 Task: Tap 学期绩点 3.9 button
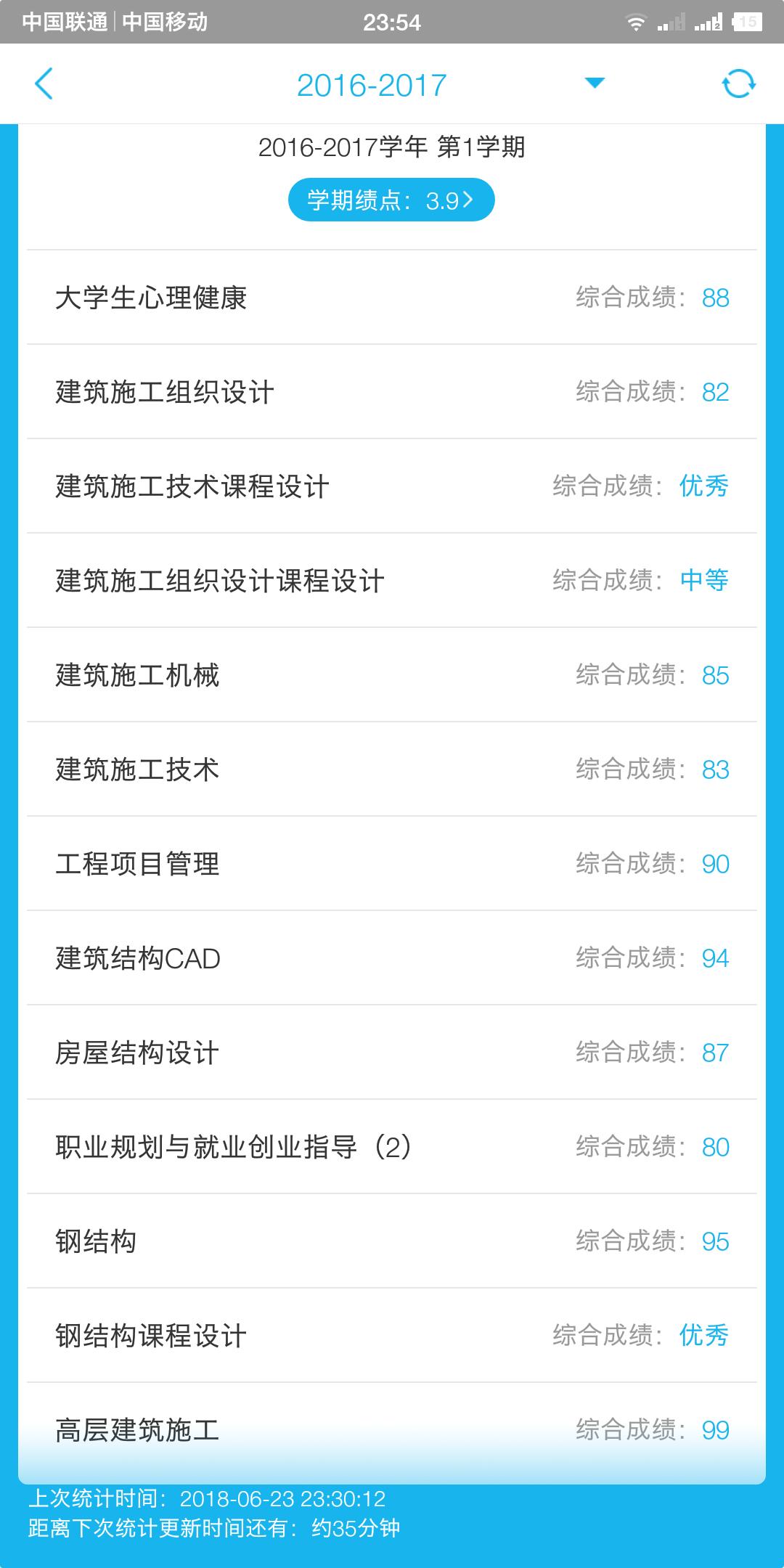(391, 200)
